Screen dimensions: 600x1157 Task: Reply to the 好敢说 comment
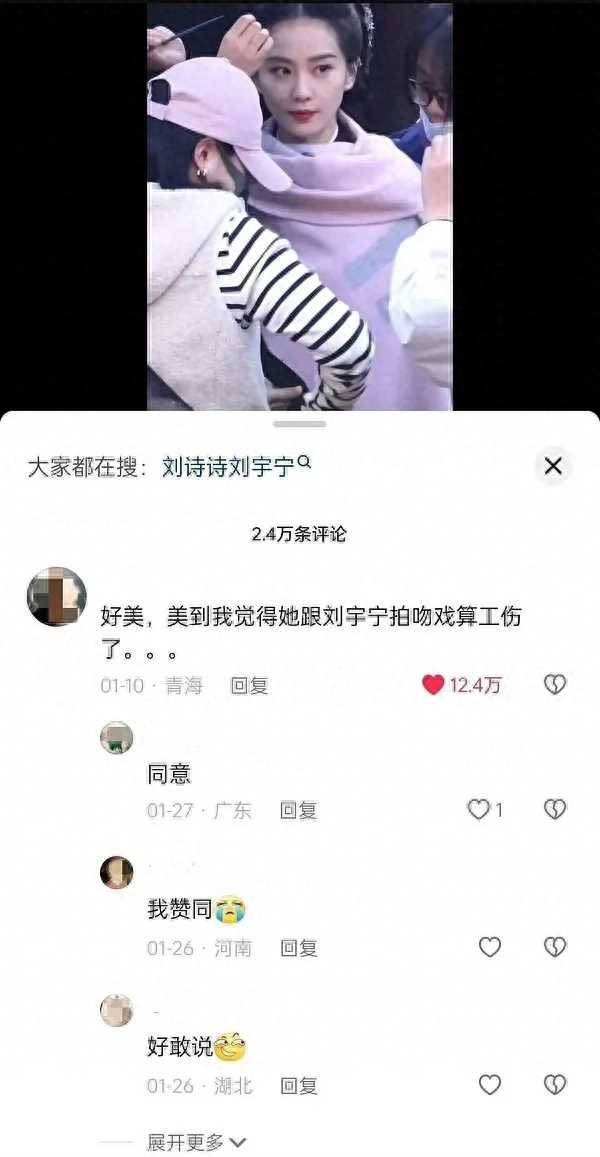(x=298, y=1086)
